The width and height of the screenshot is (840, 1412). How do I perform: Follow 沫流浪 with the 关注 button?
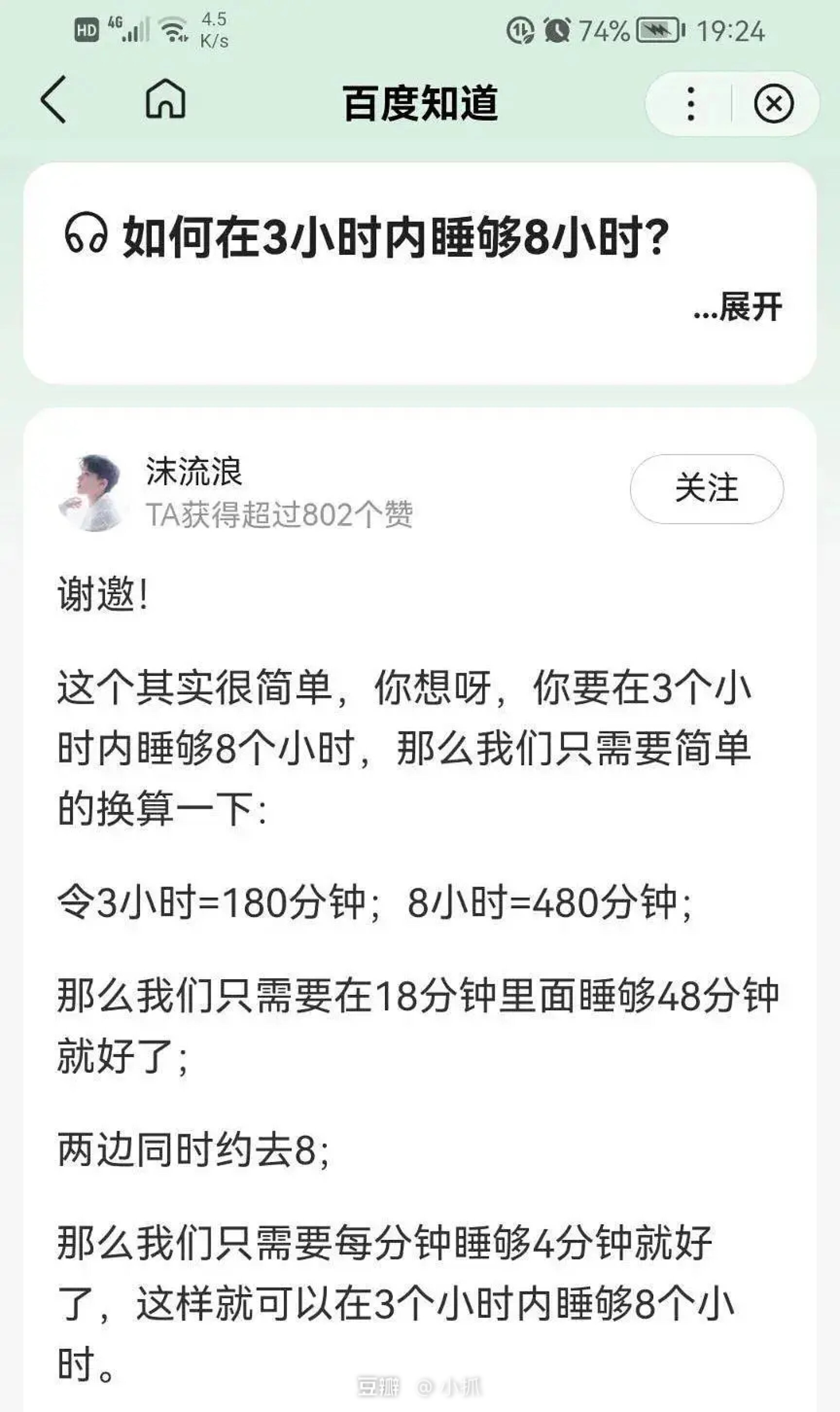click(706, 488)
